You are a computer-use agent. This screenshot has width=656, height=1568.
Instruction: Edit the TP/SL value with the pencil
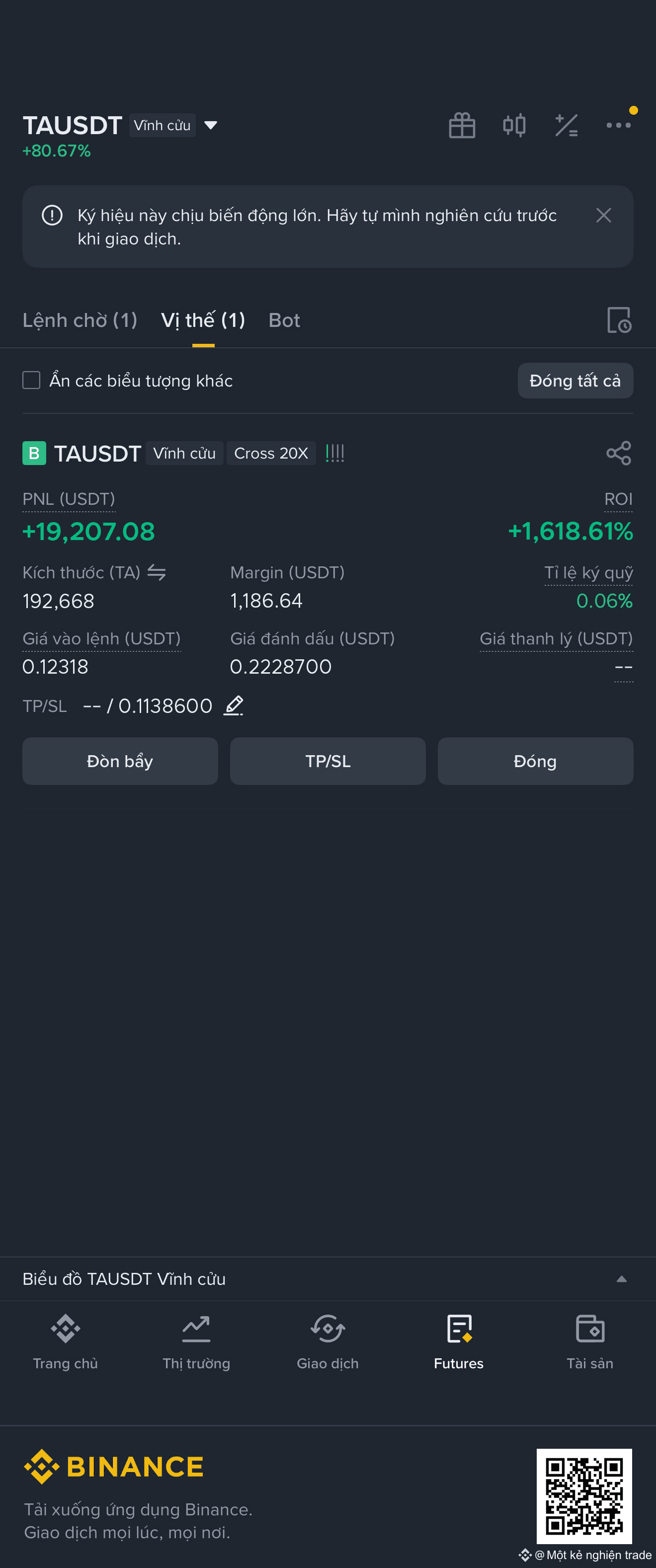point(233,706)
